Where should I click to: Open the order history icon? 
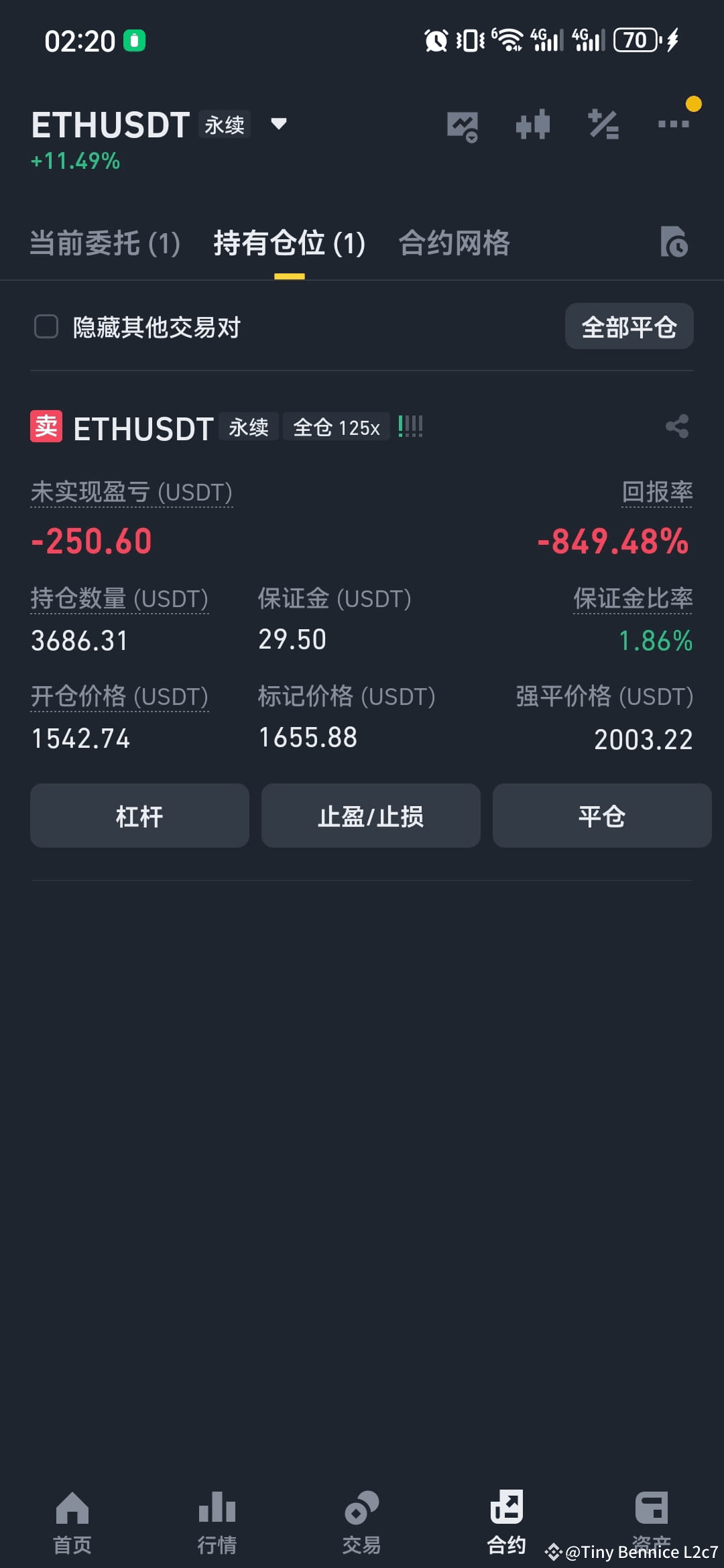coord(674,243)
